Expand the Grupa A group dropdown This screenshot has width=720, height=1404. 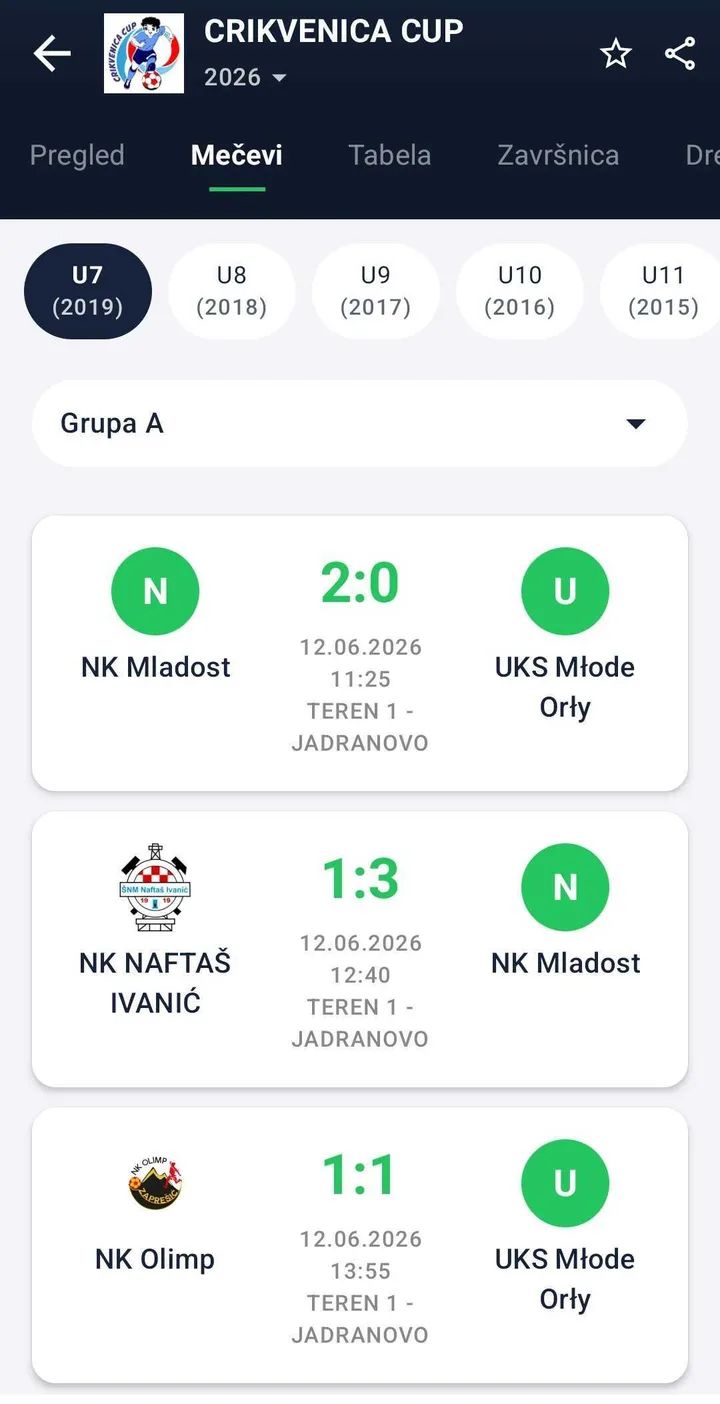pyautogui.click(x=360, y=423)
